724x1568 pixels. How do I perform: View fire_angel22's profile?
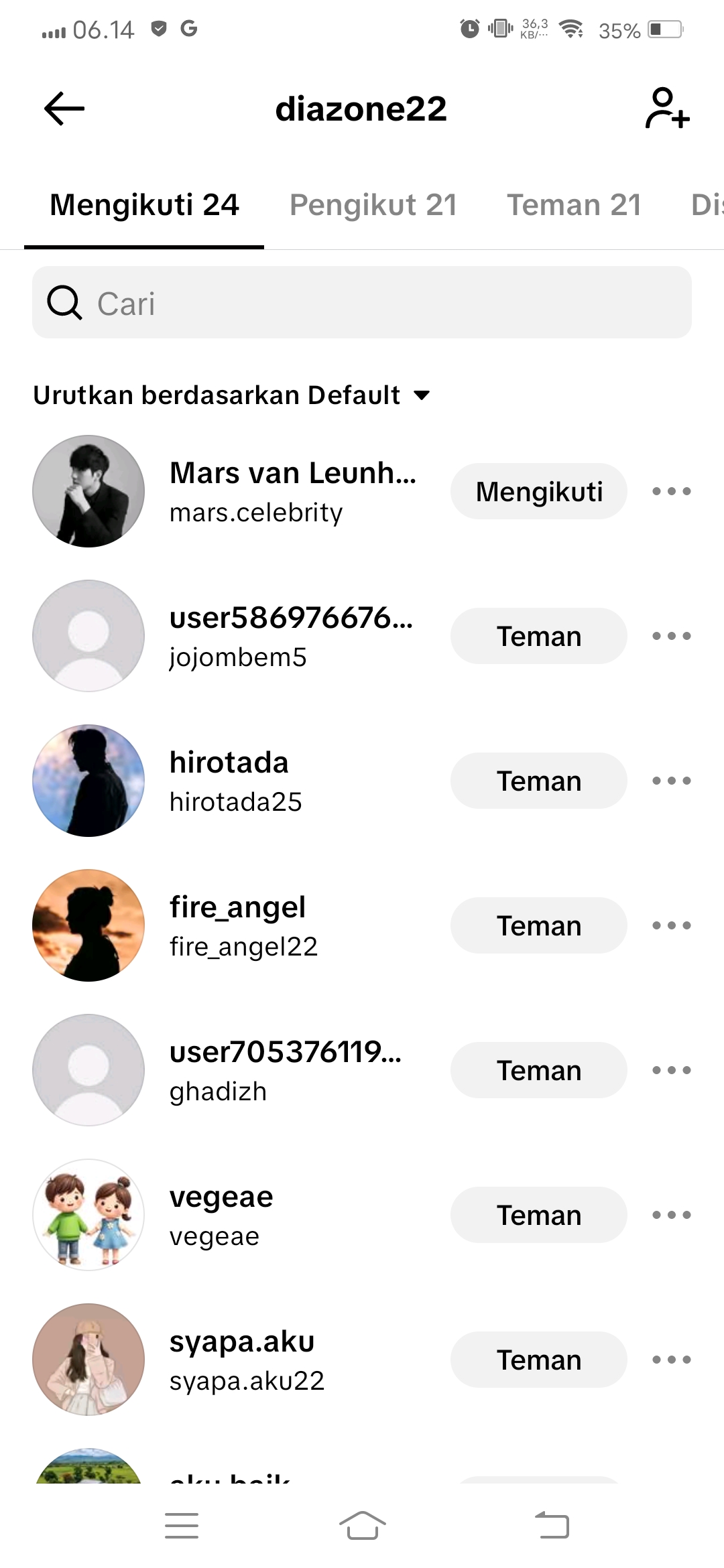coord(243,925)
